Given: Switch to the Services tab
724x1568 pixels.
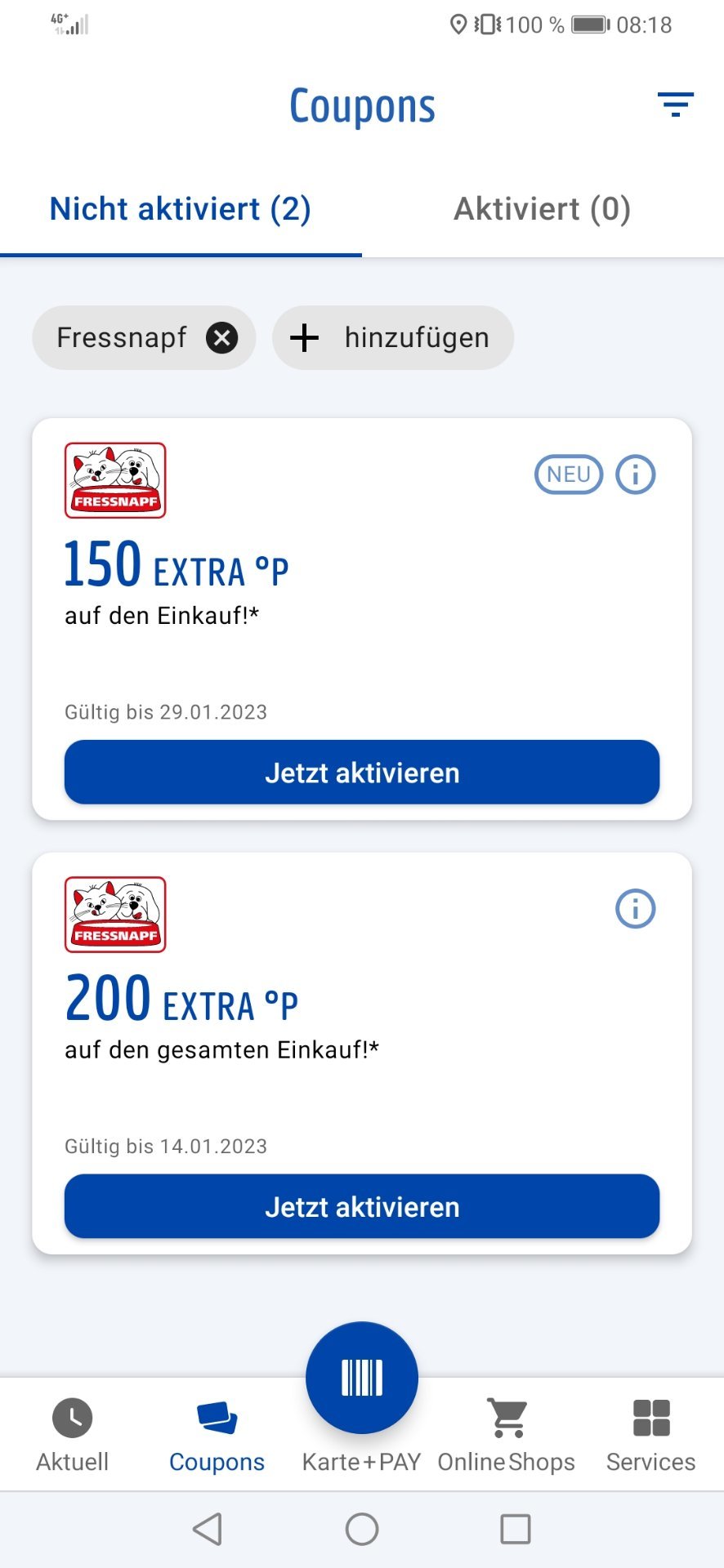Looking at the screenshot, I should pyautogui.click(x=651, y=1435).
